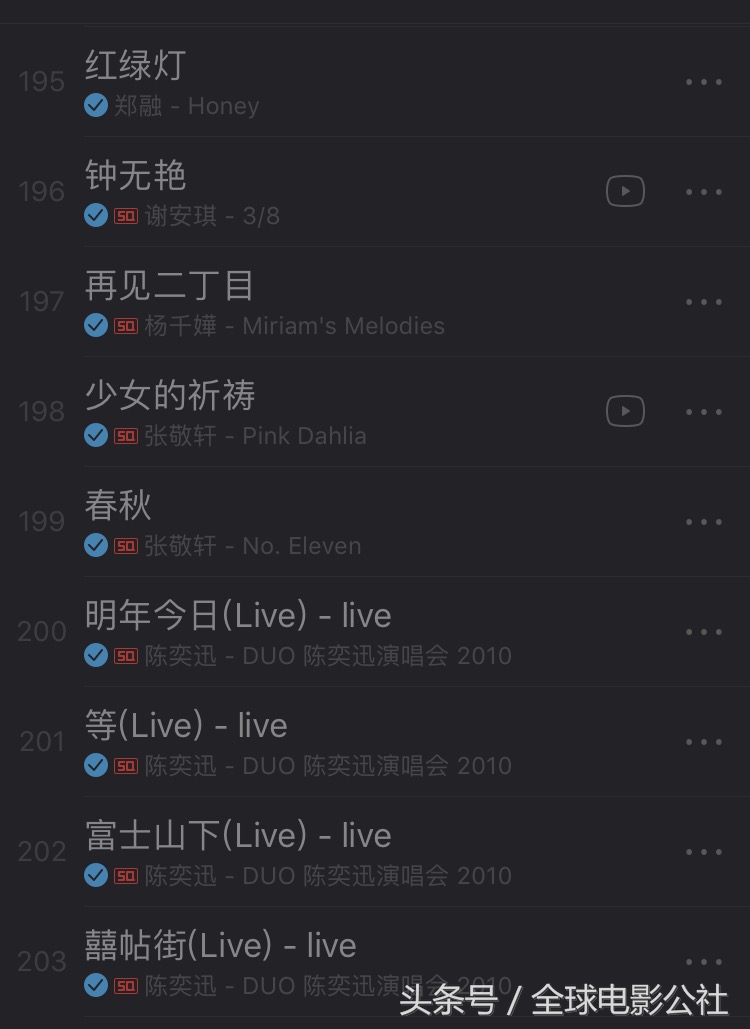Viewport: 750px width, 1029px height.
Task: Open the MV for 少女的祈祷
Action: click(x=624, y=411)
